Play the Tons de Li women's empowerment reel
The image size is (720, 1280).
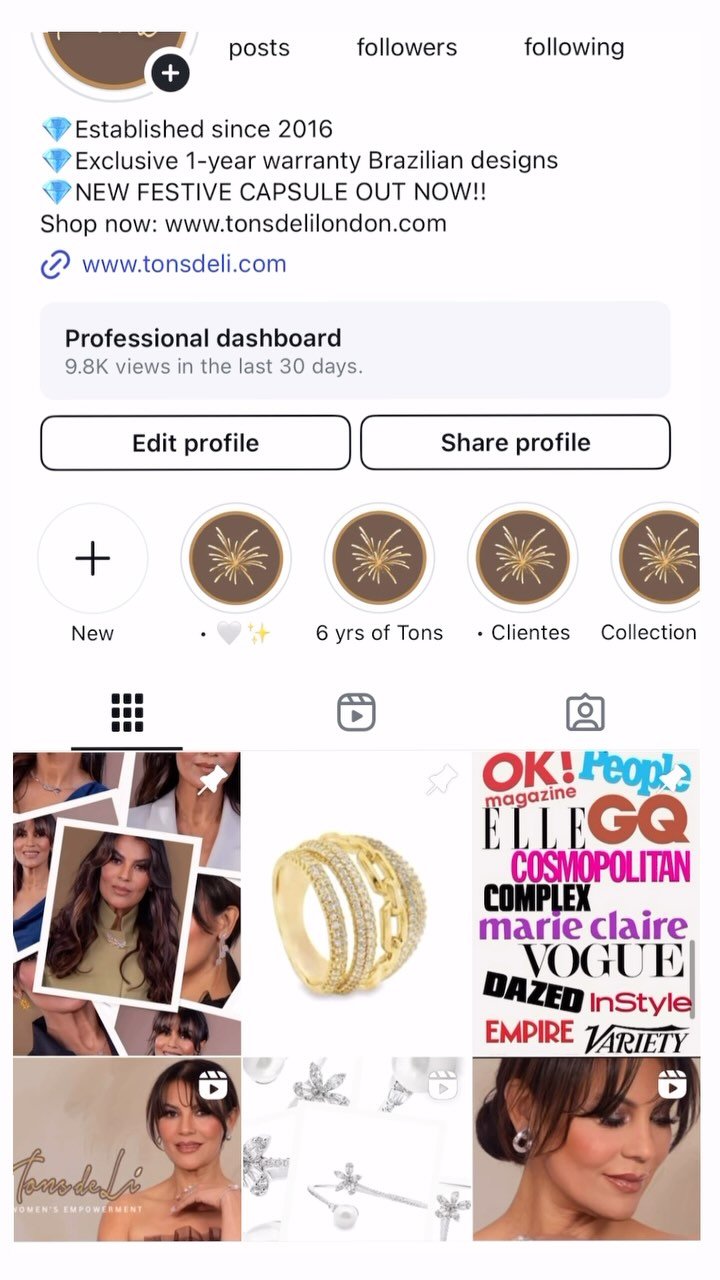pyautogui.click(x=127, y=1149)
